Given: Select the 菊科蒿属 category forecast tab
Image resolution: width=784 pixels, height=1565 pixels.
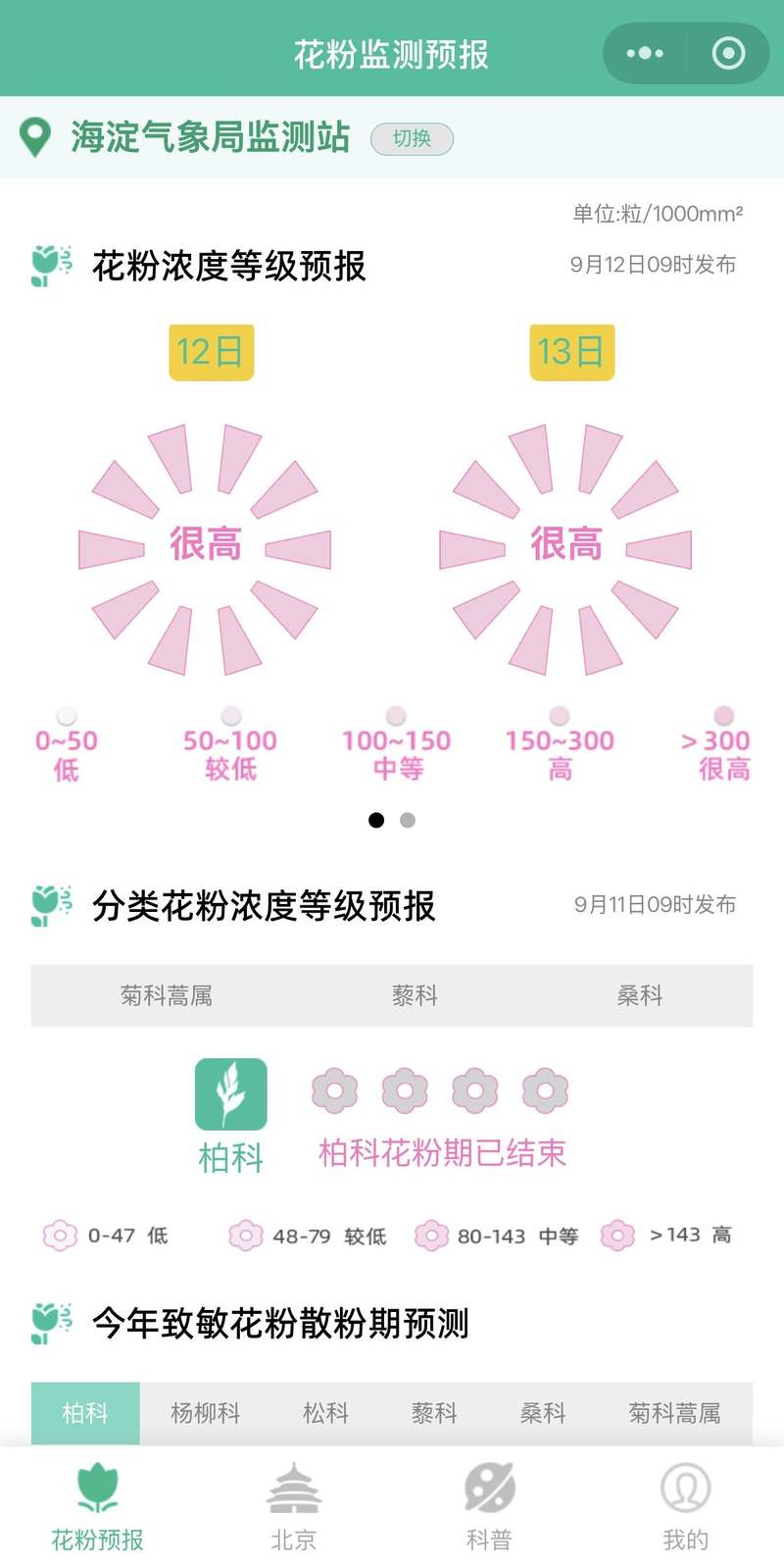Looking at the screenshot, I should (x=167, y=996).
